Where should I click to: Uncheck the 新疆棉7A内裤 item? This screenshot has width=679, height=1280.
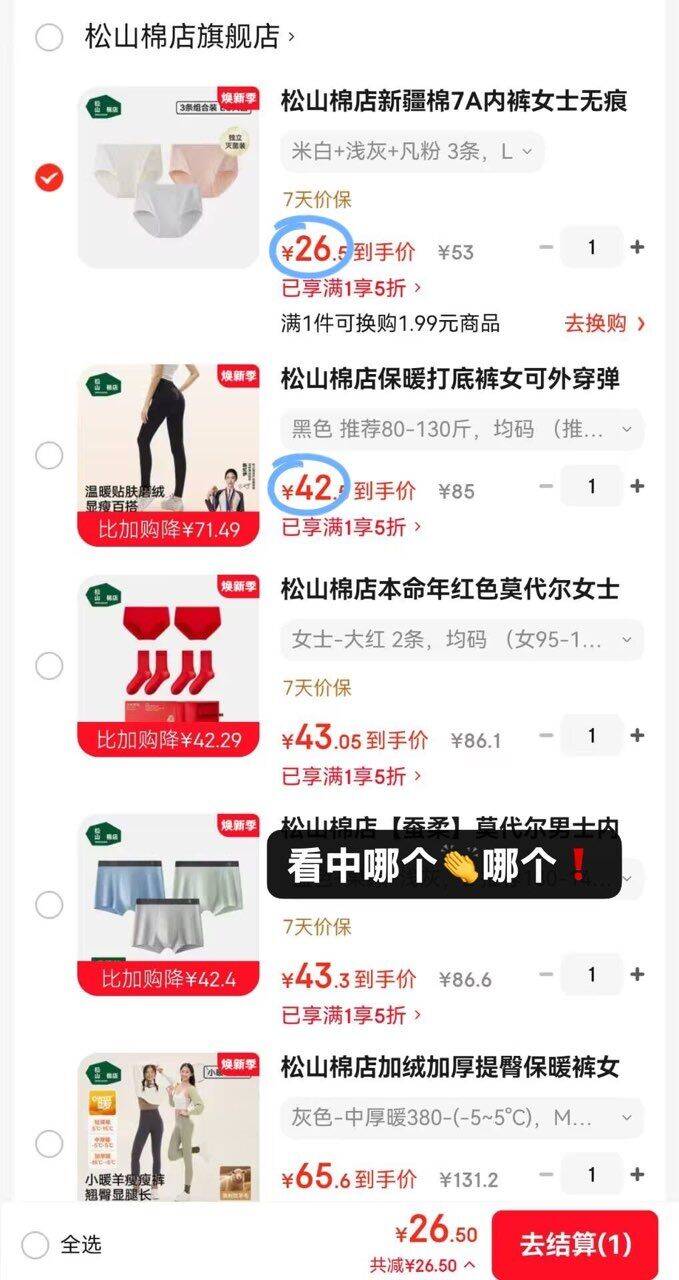(48, 178)
